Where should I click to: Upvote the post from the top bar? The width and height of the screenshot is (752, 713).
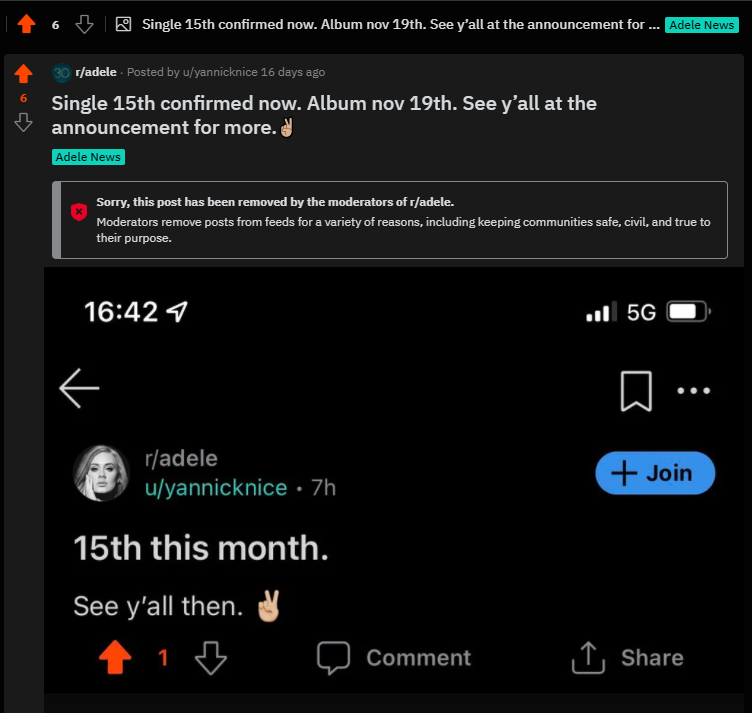[26, 24]
